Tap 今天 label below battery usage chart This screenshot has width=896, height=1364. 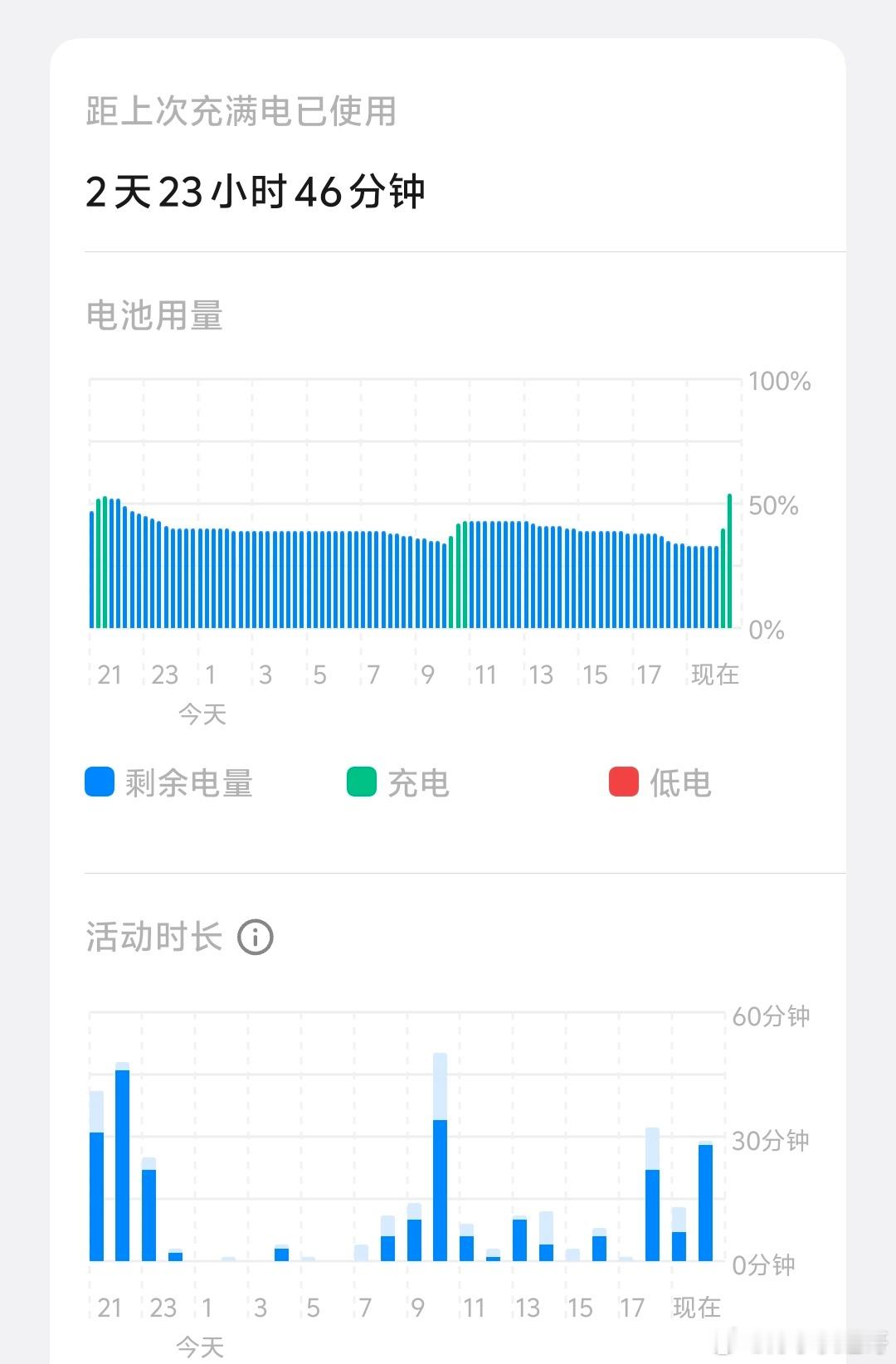(203, 714)
